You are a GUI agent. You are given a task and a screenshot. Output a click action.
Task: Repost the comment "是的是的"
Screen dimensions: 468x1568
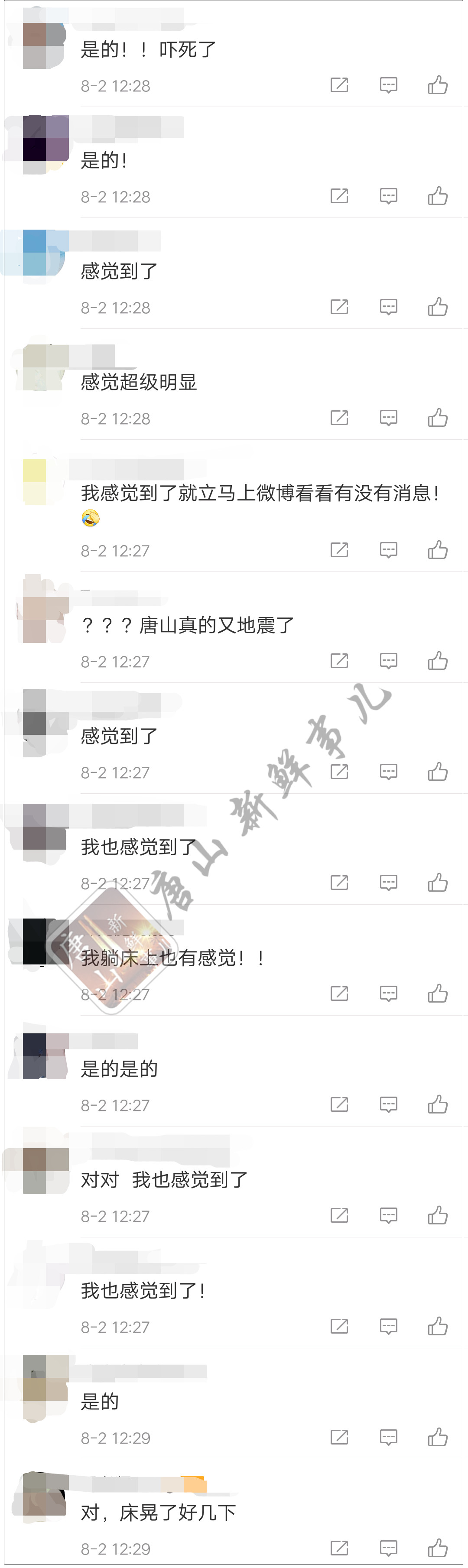pyautogui.click(x=339, y=1105)
